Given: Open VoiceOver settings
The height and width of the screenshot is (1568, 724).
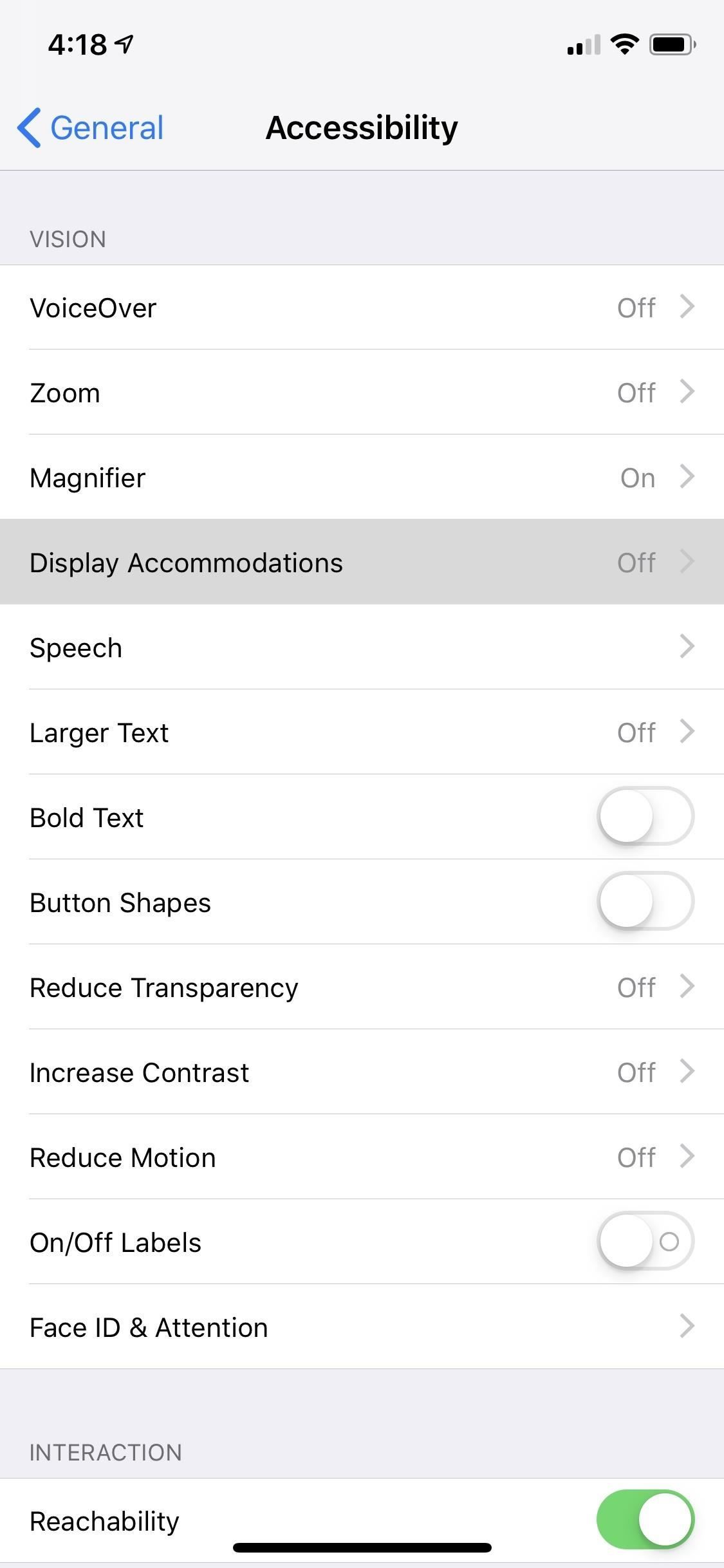Looking at the screenshot, I should pyautogui.click(x=362, y=307).
